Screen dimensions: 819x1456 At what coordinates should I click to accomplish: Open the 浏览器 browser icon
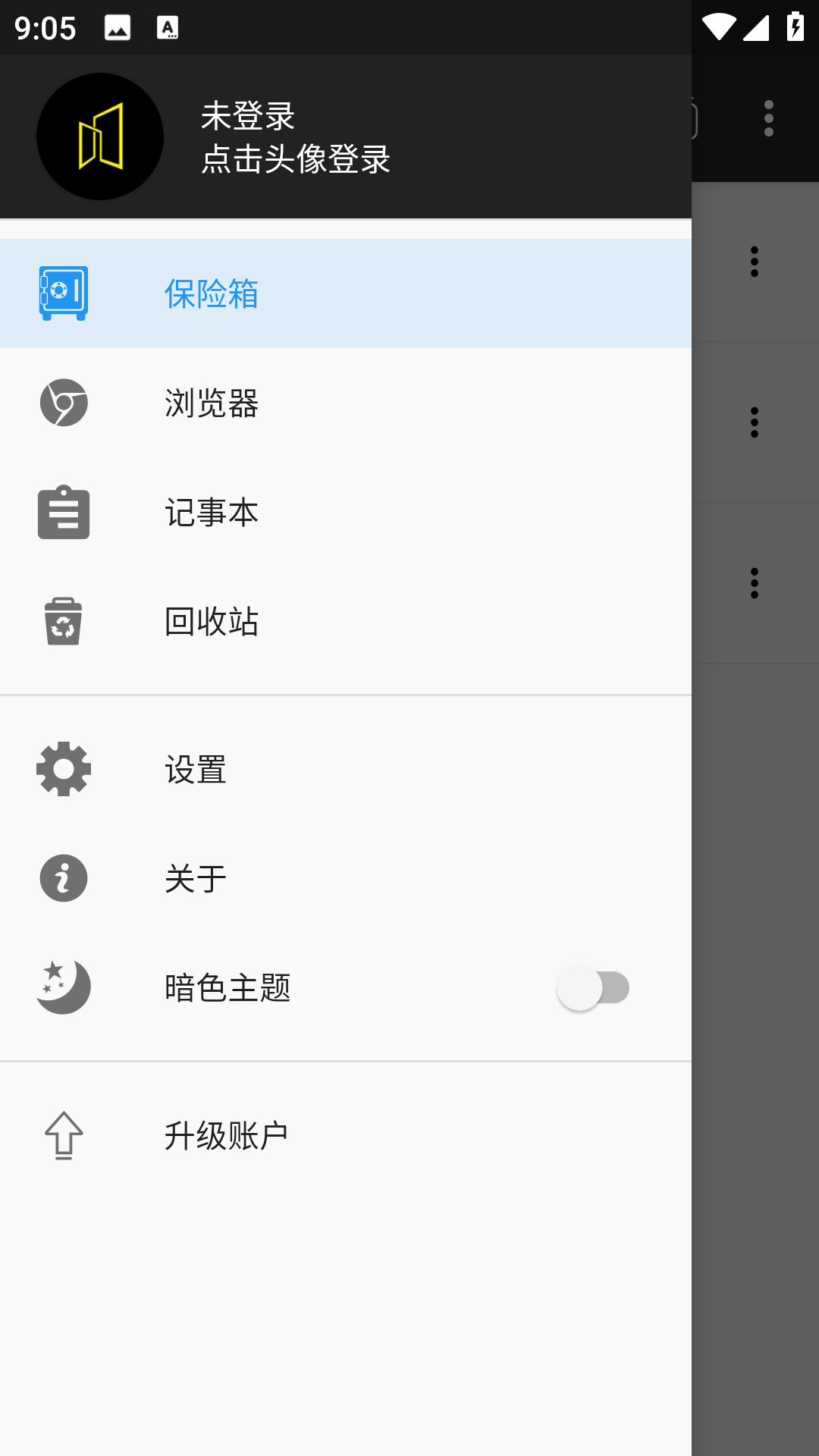pyautogui.click(x=64, y=403)
